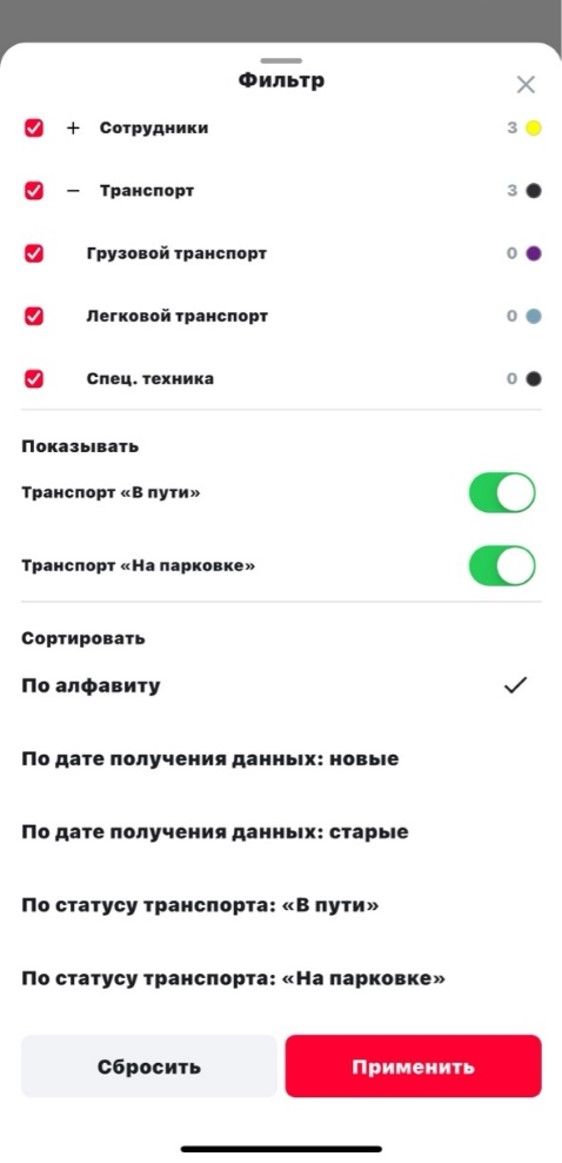Close the Фильтр sheet with the X
562x1163 pixels.
point(526,85)
